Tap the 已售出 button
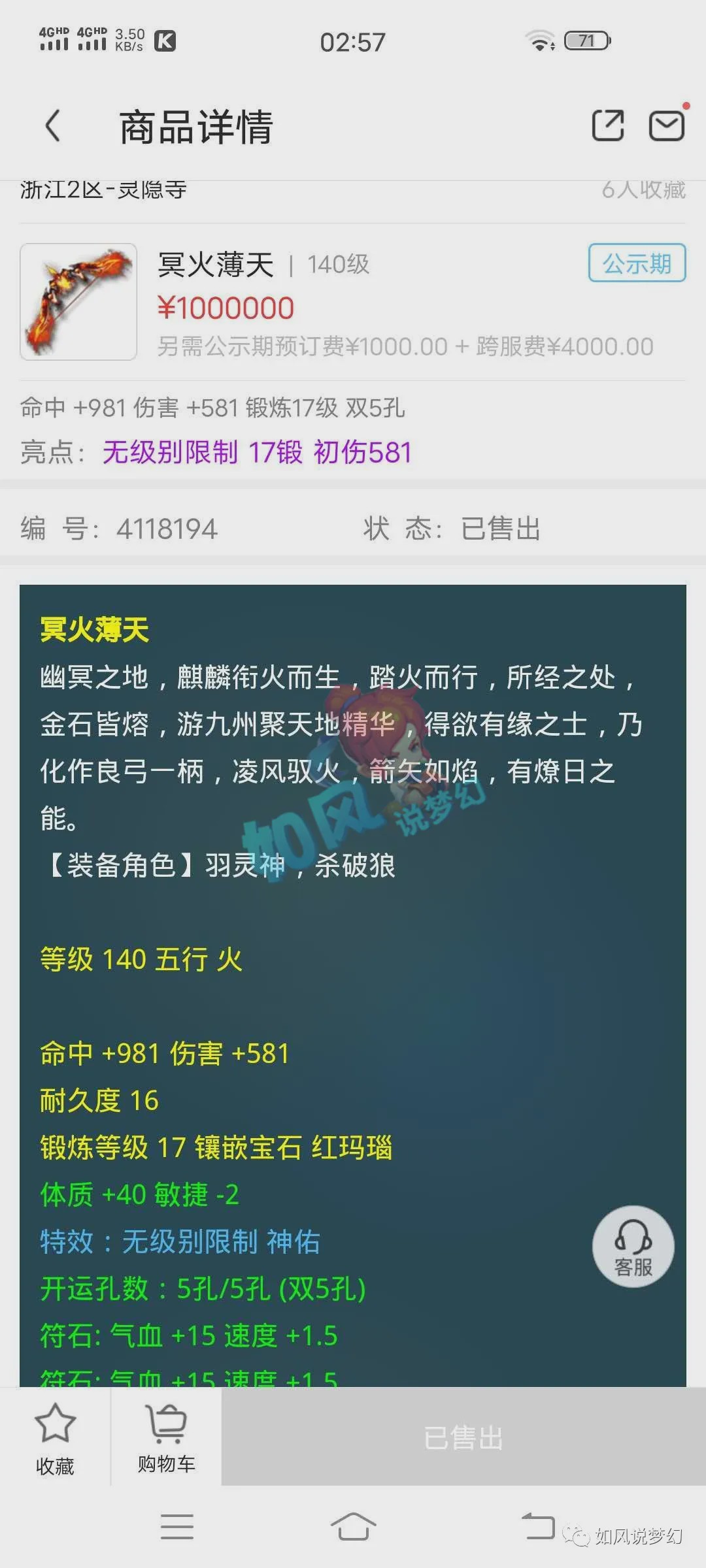This screenshot has height=1568, width=706. (463, 1437)
